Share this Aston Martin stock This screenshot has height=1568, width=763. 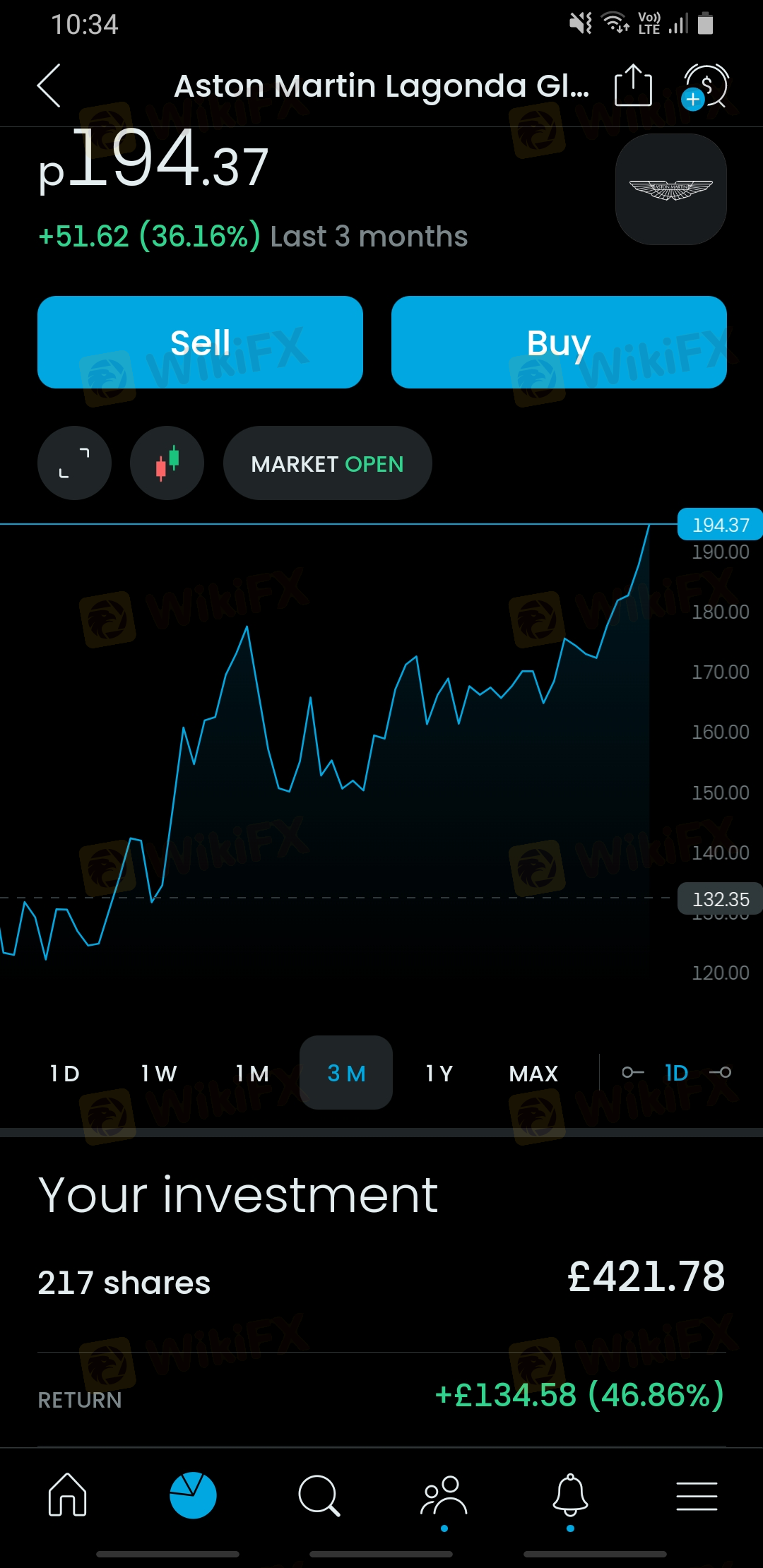633,85
